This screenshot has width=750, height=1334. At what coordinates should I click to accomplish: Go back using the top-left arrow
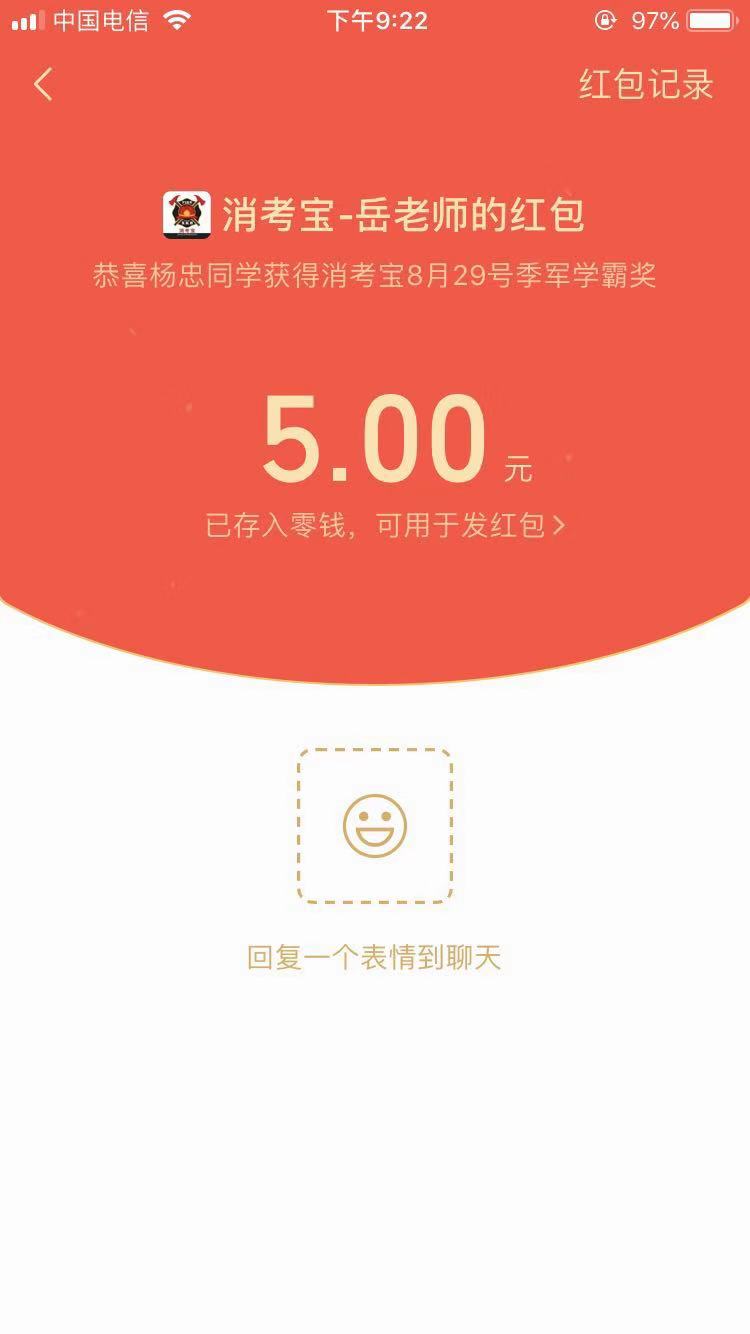point(42,85)
